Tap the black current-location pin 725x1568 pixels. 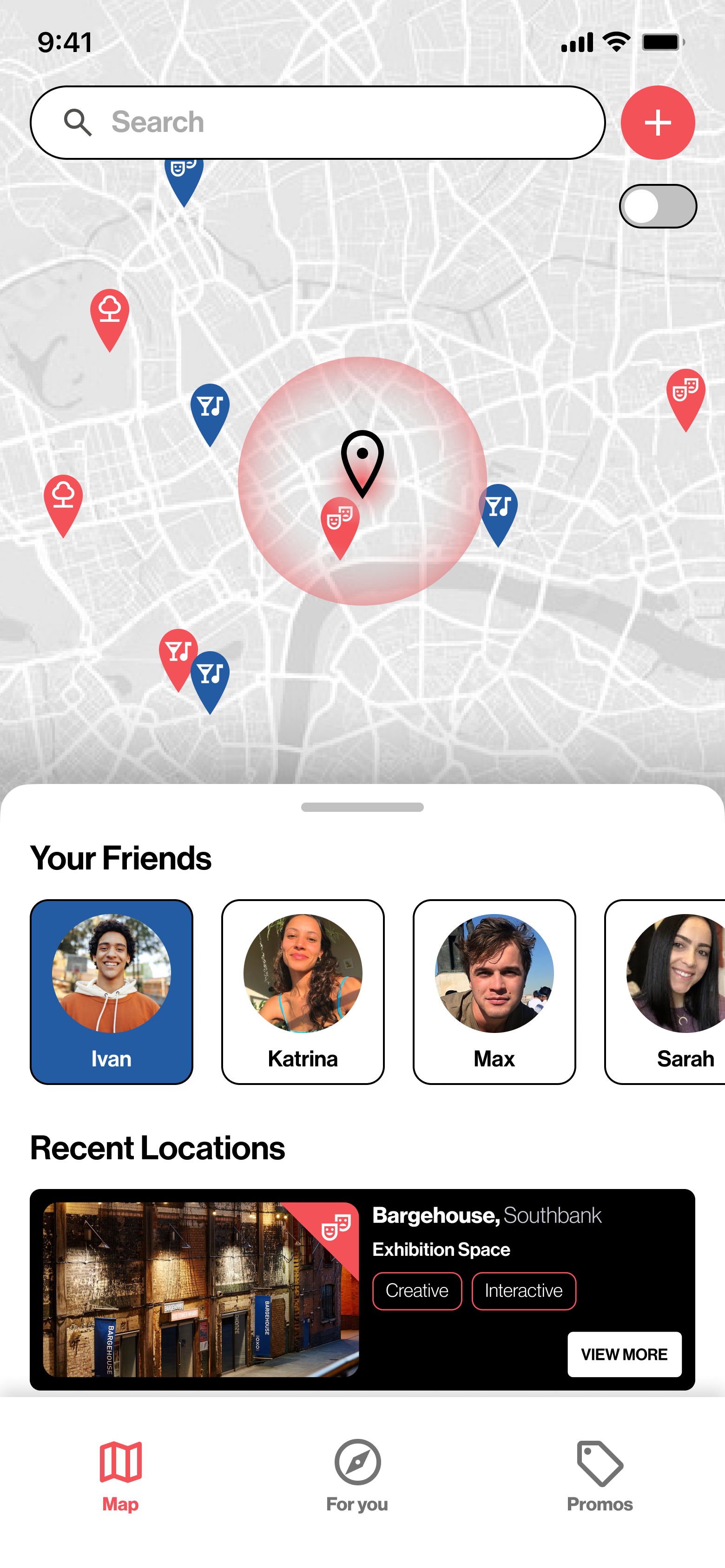click(362, 463)
